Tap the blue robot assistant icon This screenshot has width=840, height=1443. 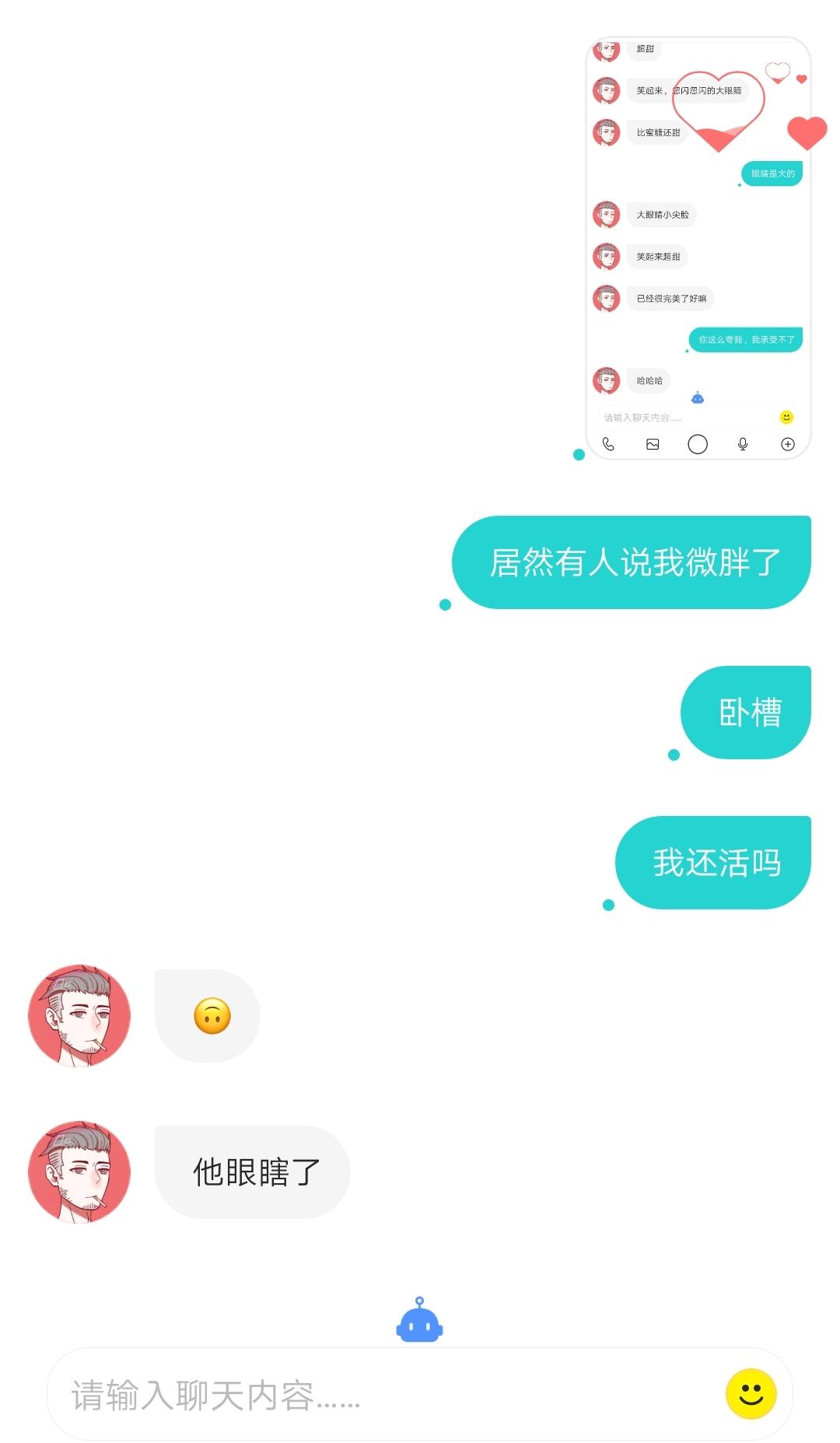[419, 1320]
